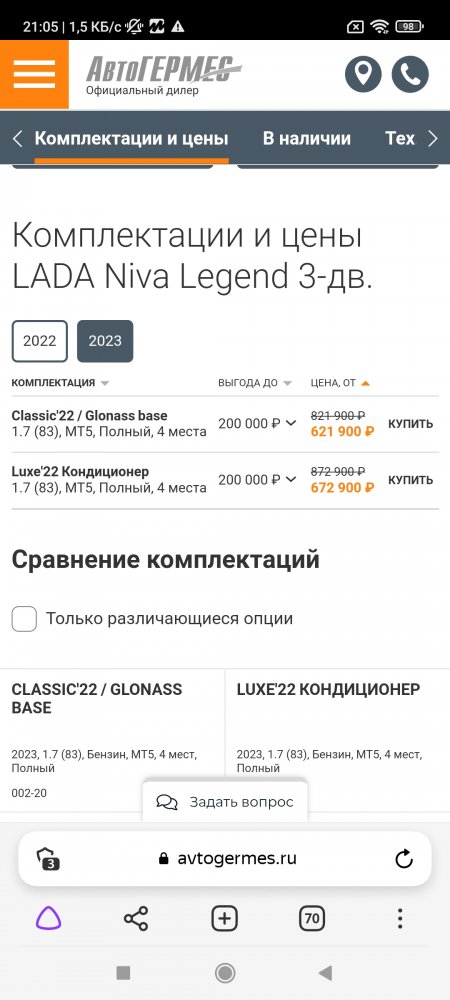The height and width of the screenshot is (1000, 450).
Task: Tap the phone call icon
Action: click(x=410, y=75)
